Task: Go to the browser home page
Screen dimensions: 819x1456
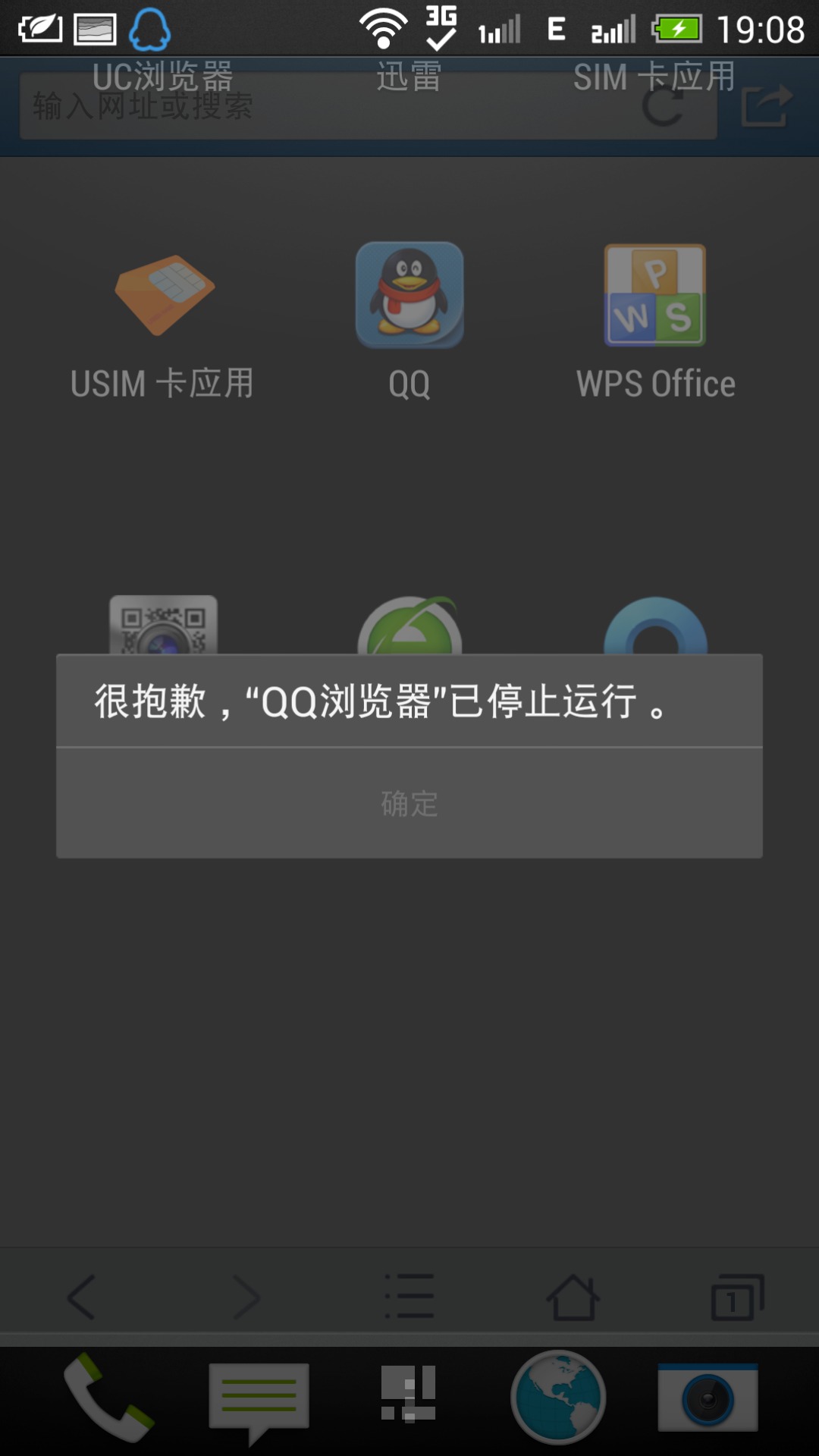Action: point(573,1297)
